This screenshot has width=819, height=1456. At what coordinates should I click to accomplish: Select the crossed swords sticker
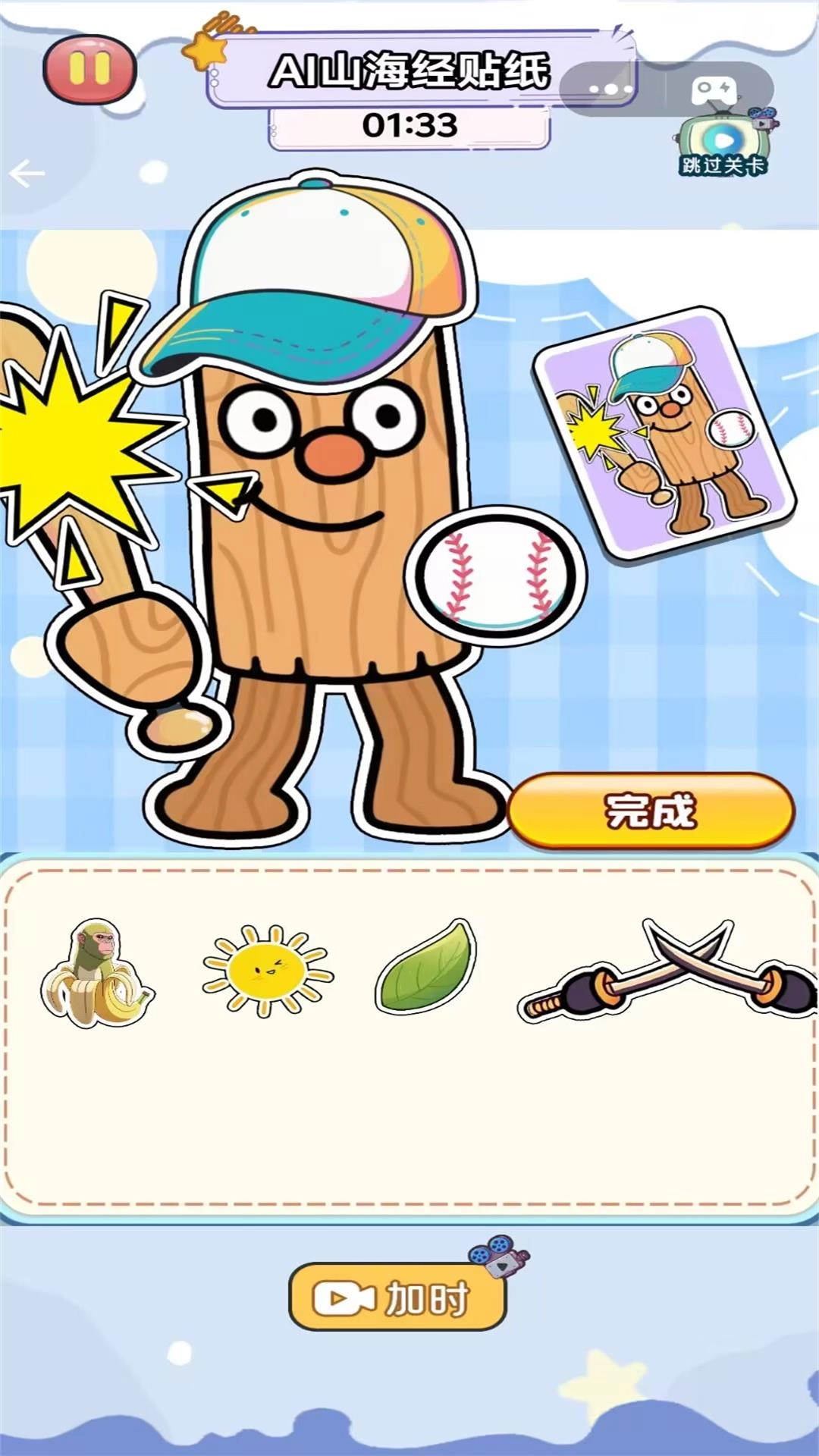(x=667, y=972)
